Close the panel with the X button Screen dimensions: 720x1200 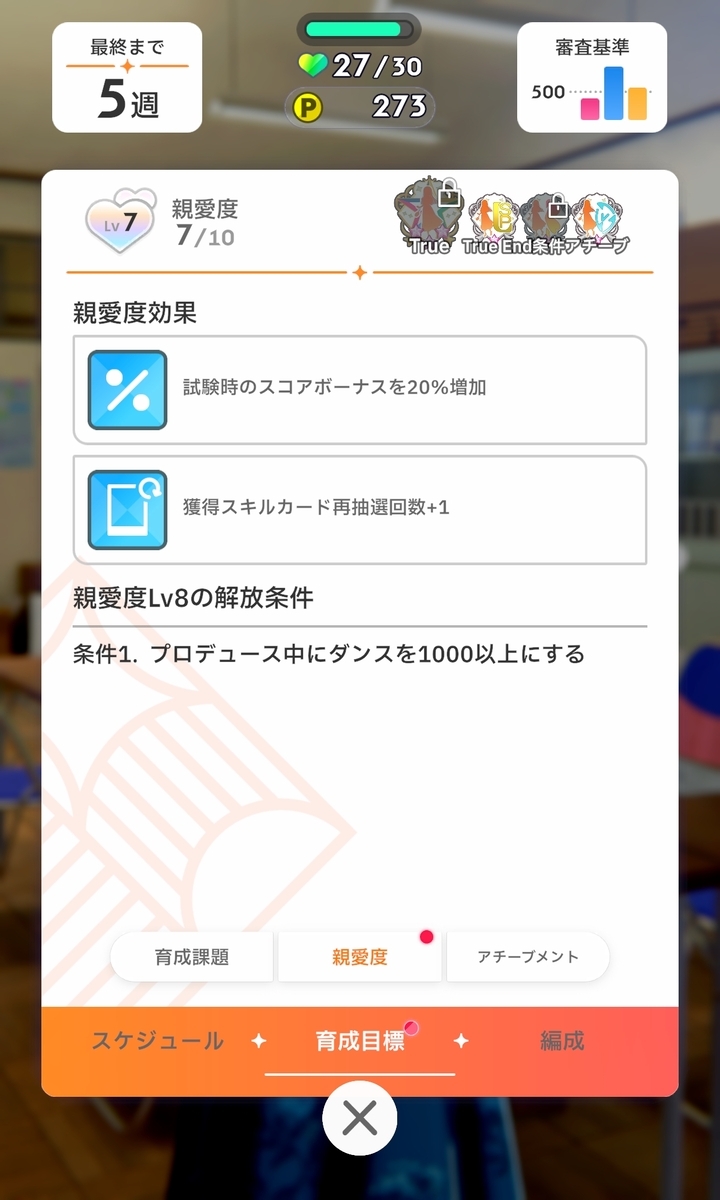[x=360, y=1118]
